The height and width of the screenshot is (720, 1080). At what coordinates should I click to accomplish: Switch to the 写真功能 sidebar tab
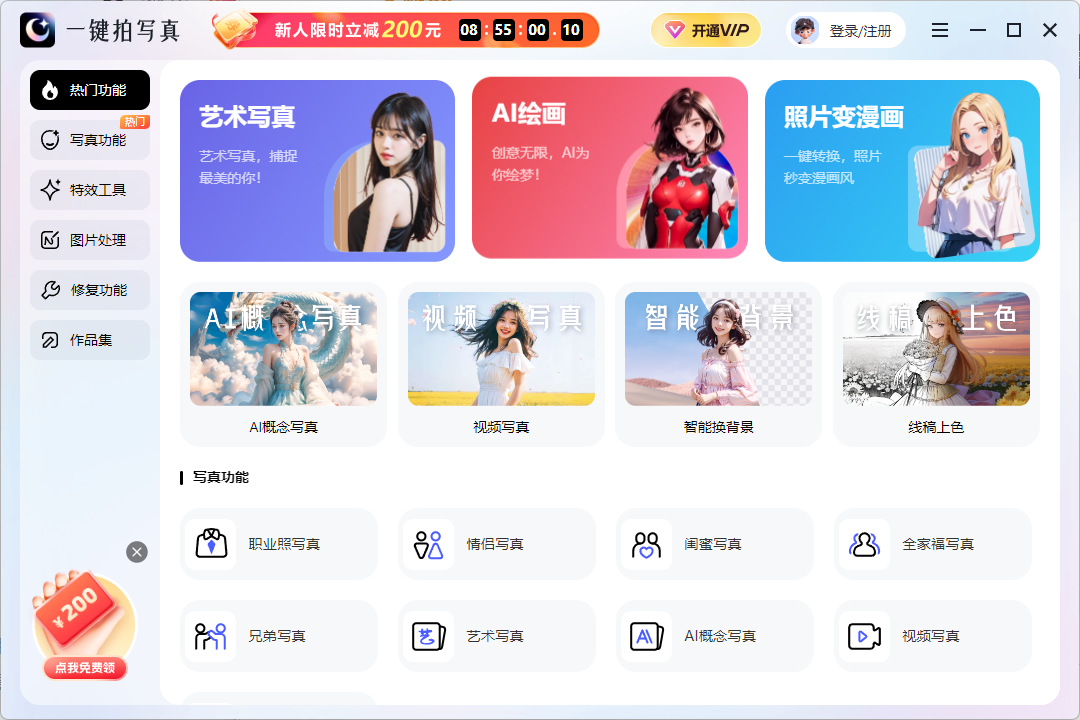90,140
